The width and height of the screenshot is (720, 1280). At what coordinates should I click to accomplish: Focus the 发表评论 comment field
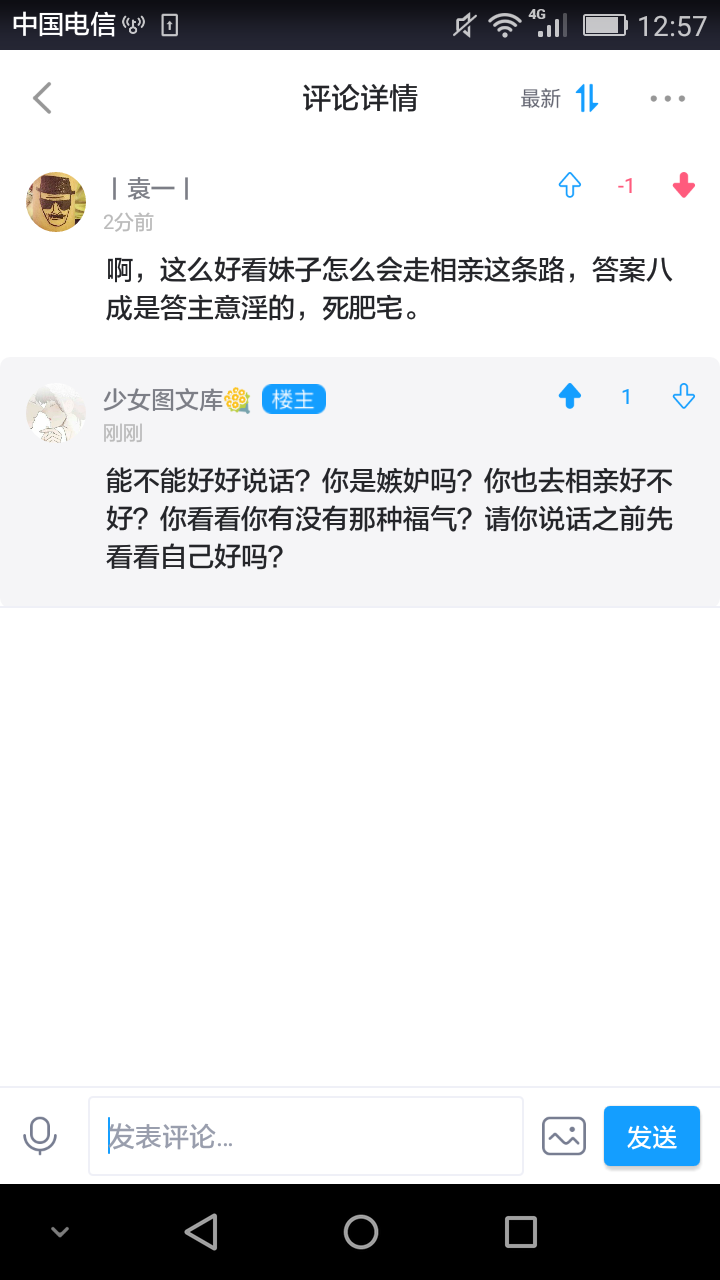point(305,1136)
